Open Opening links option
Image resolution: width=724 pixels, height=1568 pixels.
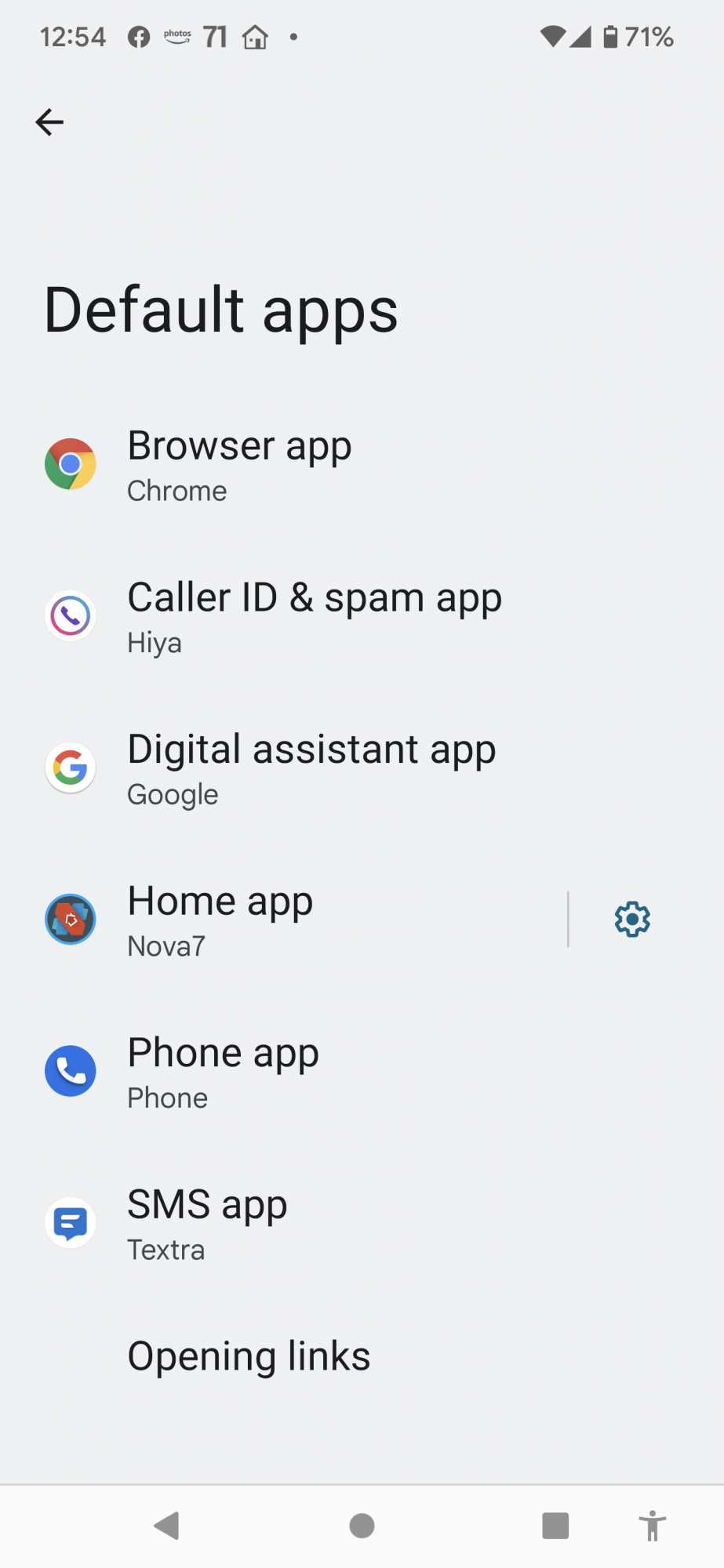pyautogui.click(x=362, y=1356)
